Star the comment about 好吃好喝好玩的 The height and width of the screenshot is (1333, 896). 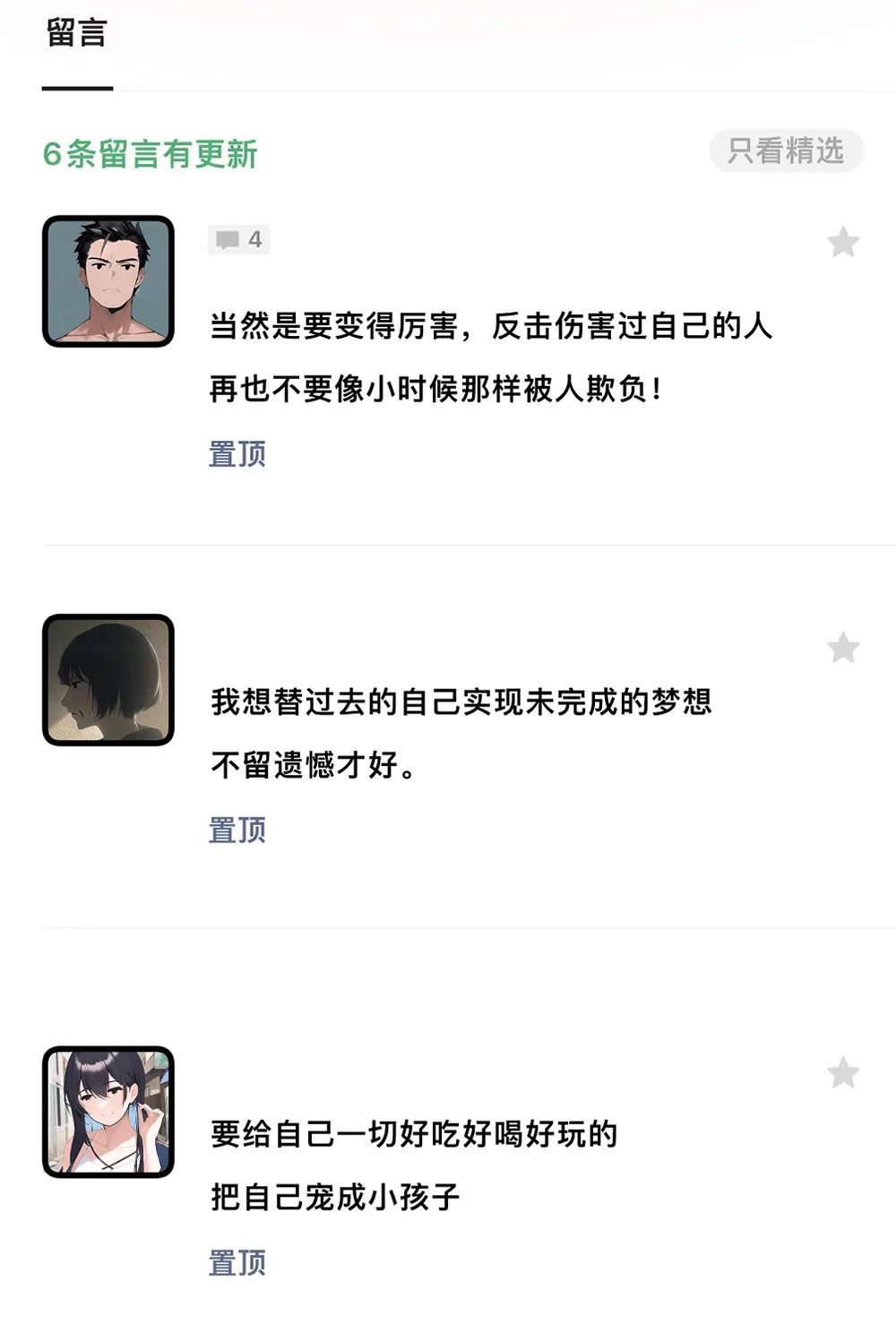tap(843, 1073)
